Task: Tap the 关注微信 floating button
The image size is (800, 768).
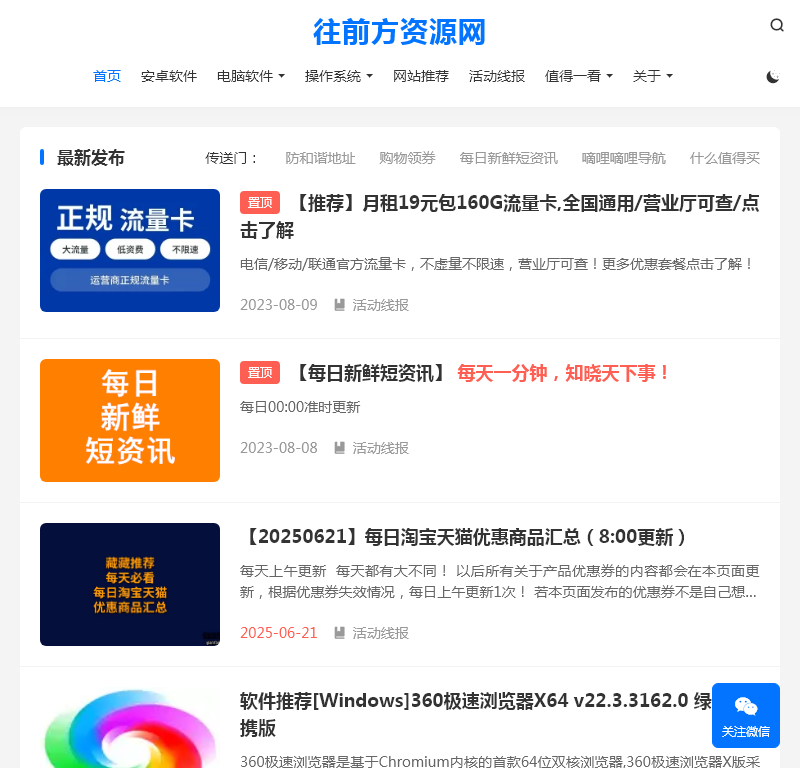Action: (745, 715)
